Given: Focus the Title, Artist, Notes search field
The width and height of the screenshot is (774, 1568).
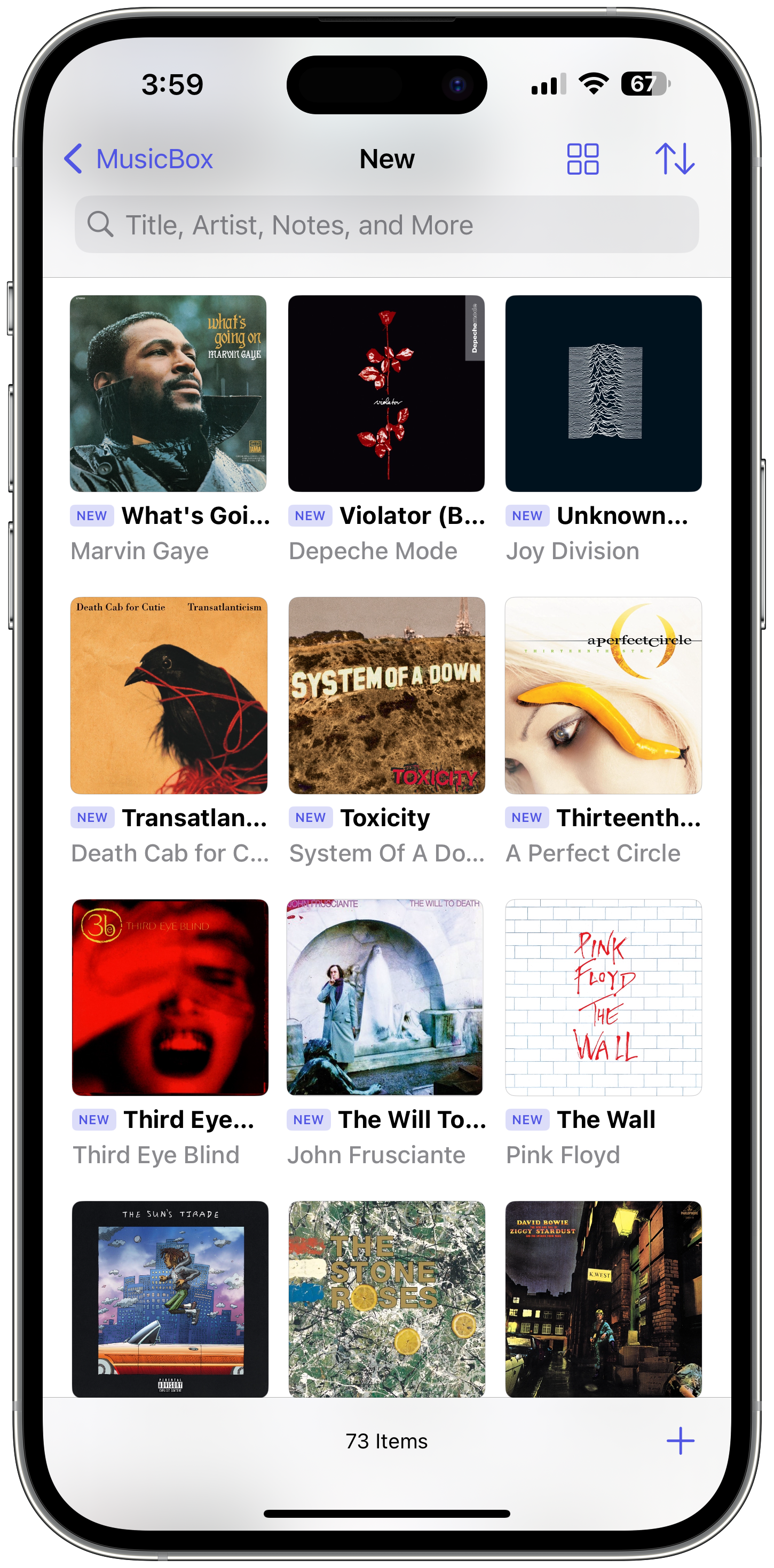Looking at the screenshot, I should 387,225.
